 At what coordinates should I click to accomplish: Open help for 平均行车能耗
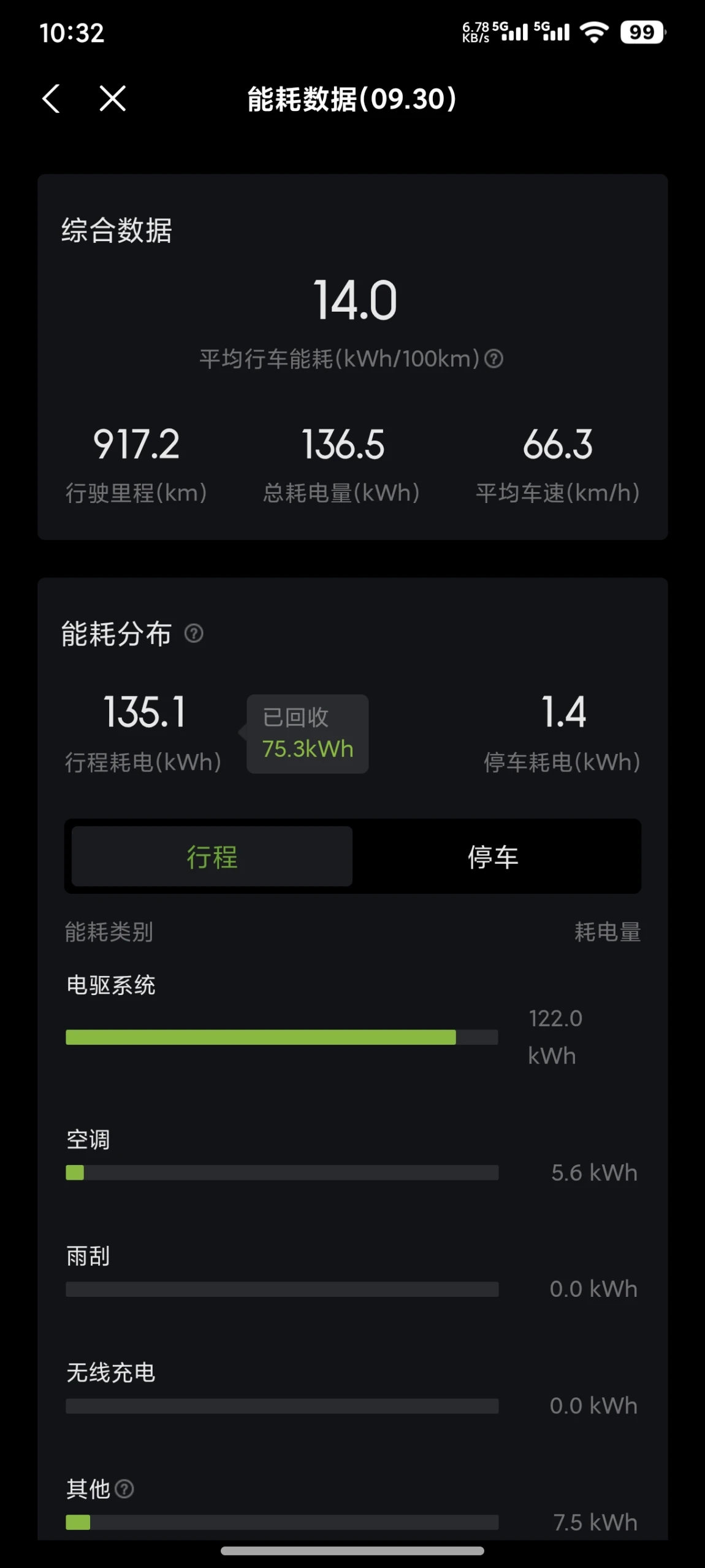tap(494, 359)
